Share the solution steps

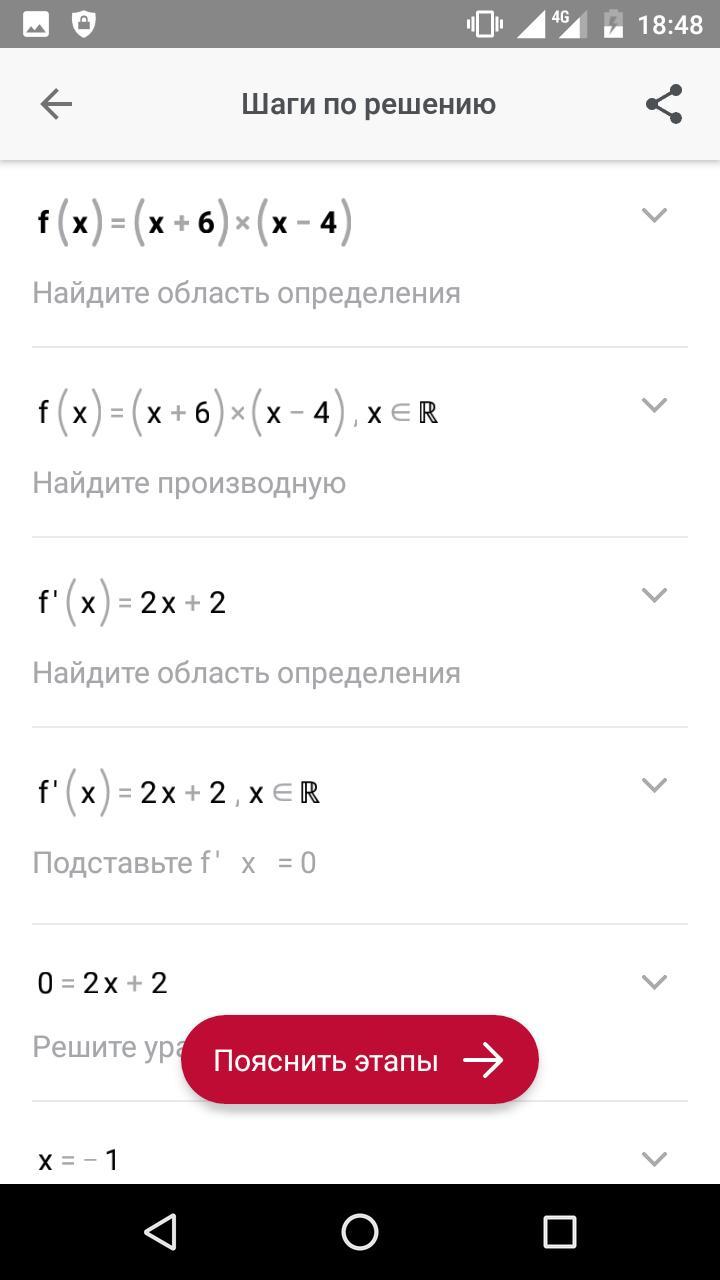pyautogui.click(x=664, y=104)
